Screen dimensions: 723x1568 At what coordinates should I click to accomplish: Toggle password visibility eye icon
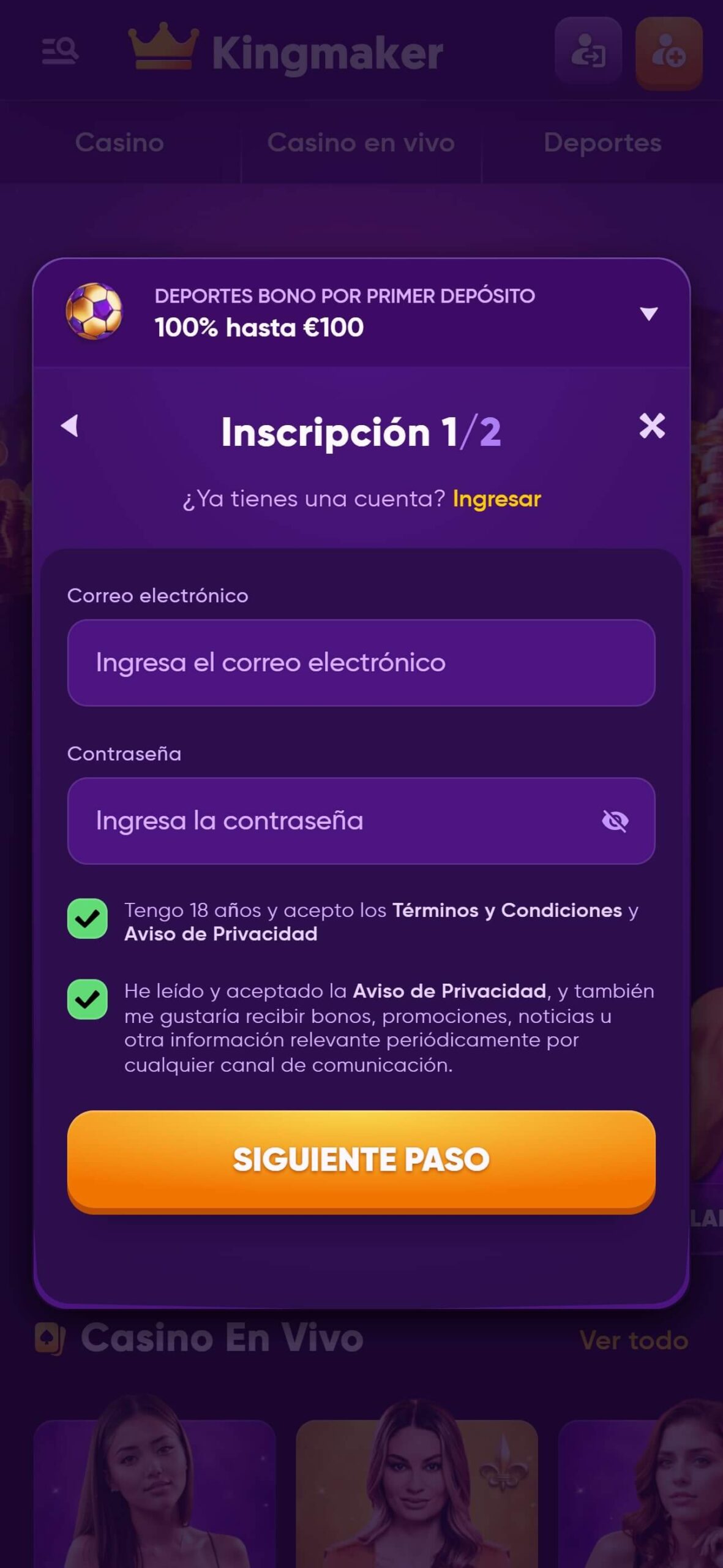click(615, 821)
